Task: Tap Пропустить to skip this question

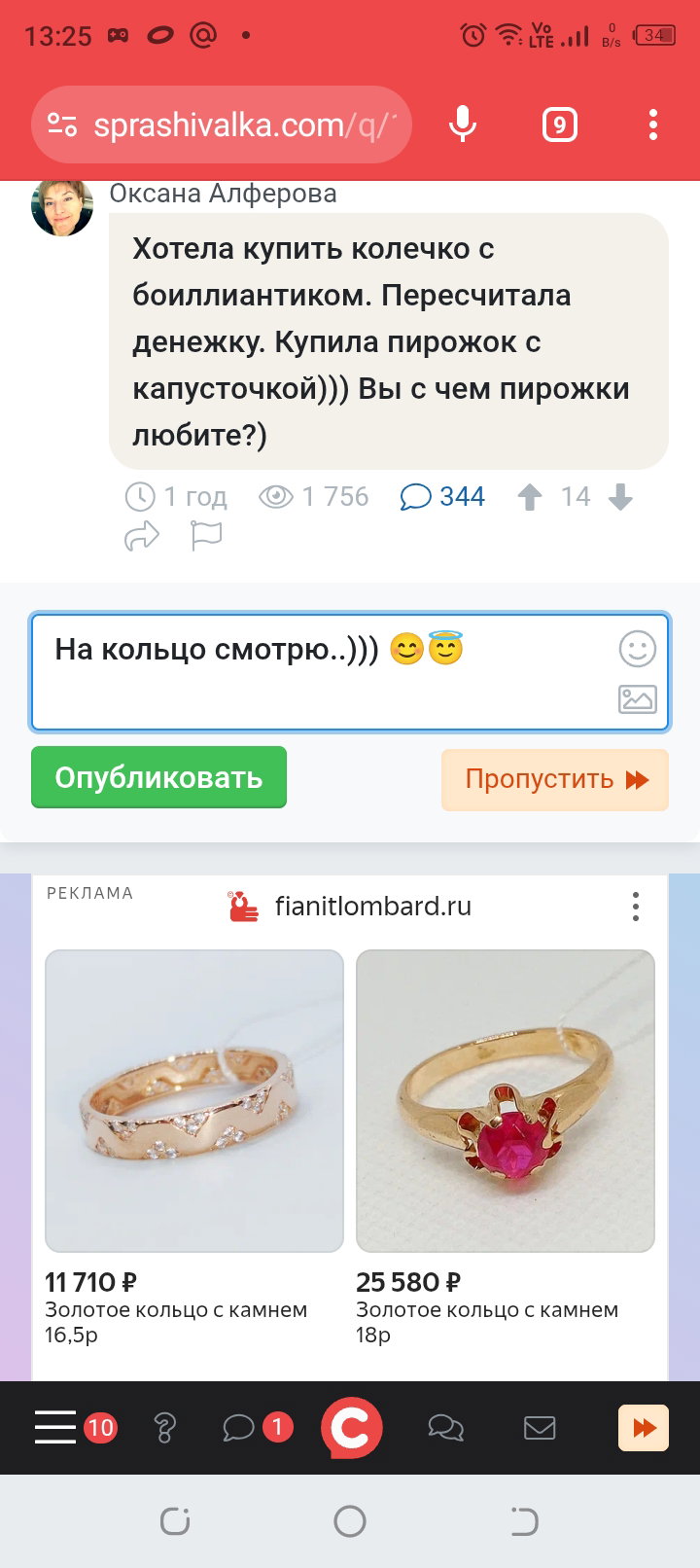Action: click(555, 779)
